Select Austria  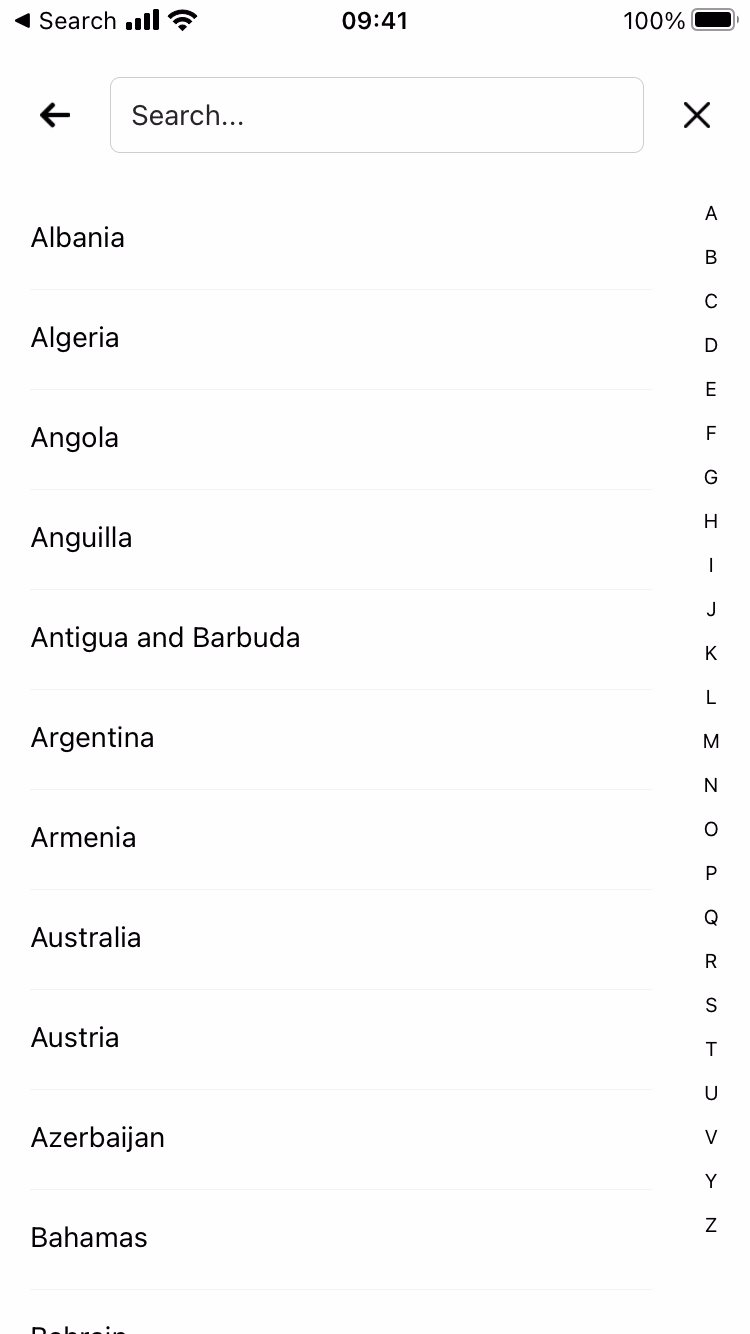(x=341, y=1039)
